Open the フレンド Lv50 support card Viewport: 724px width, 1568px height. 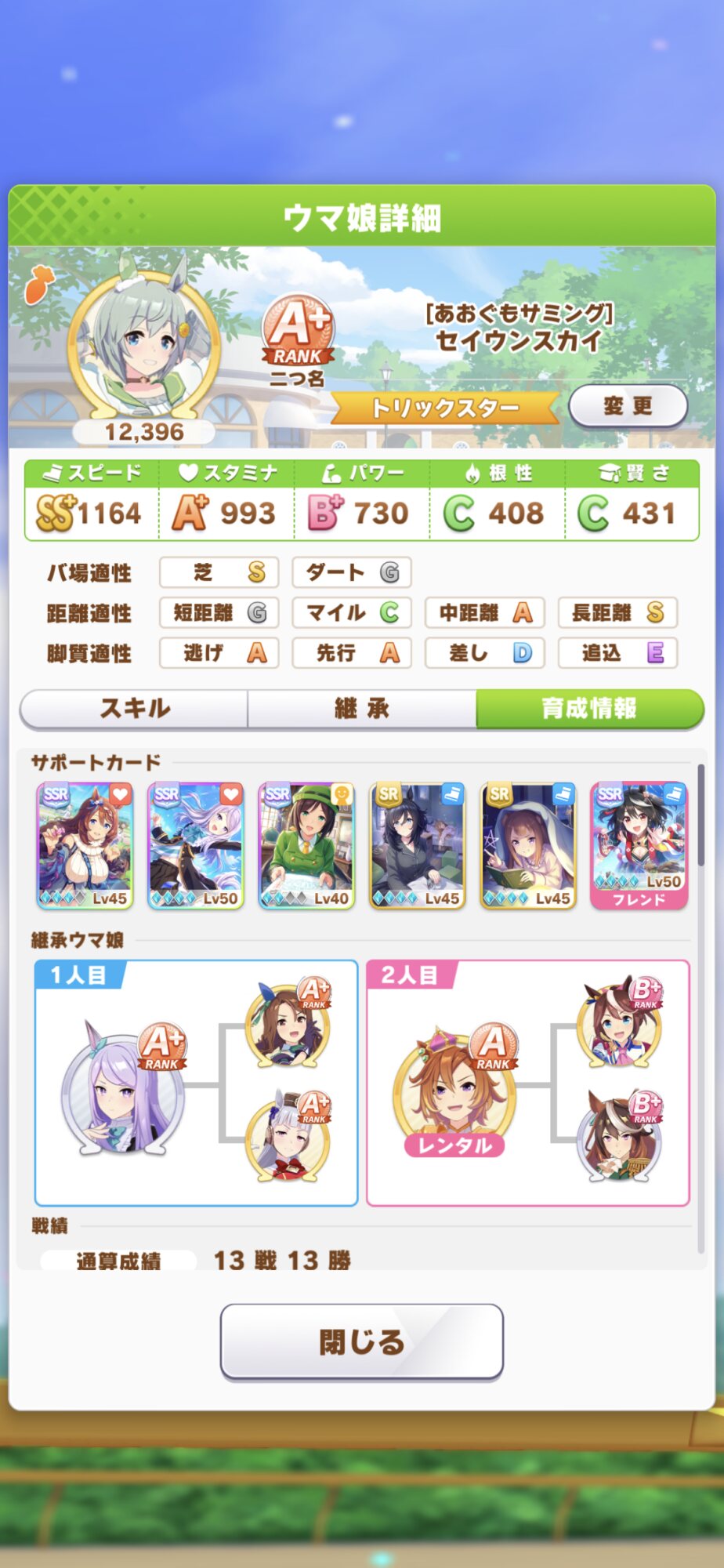pos(639,846)
